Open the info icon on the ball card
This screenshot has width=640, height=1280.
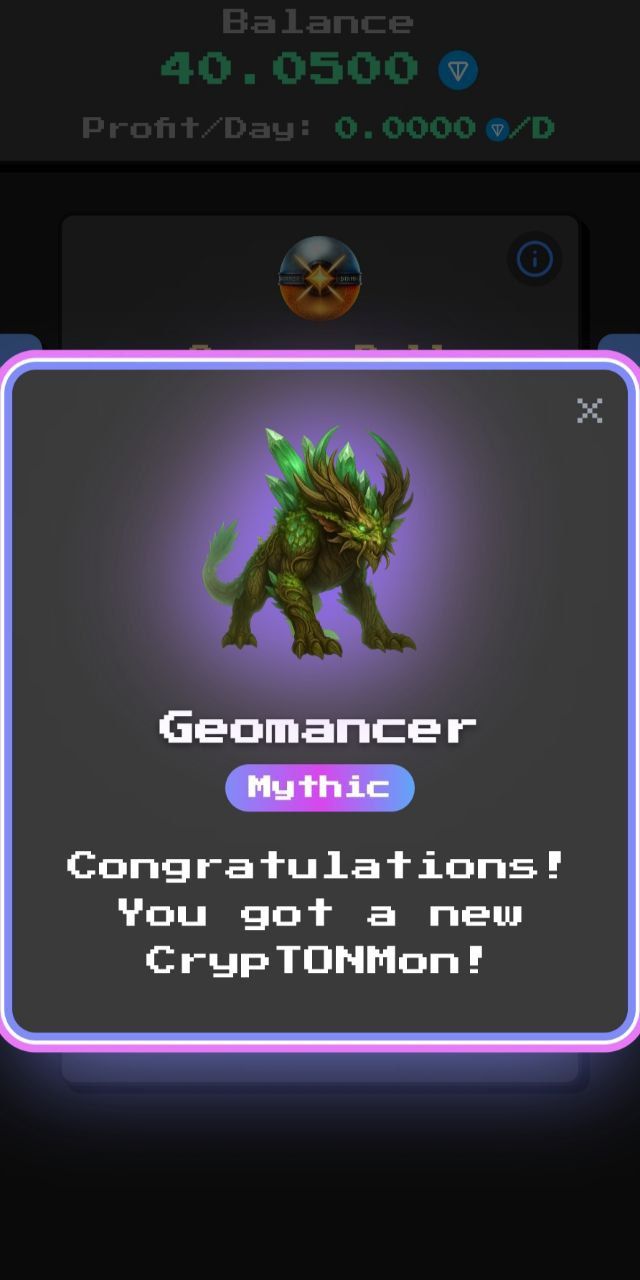534,260
